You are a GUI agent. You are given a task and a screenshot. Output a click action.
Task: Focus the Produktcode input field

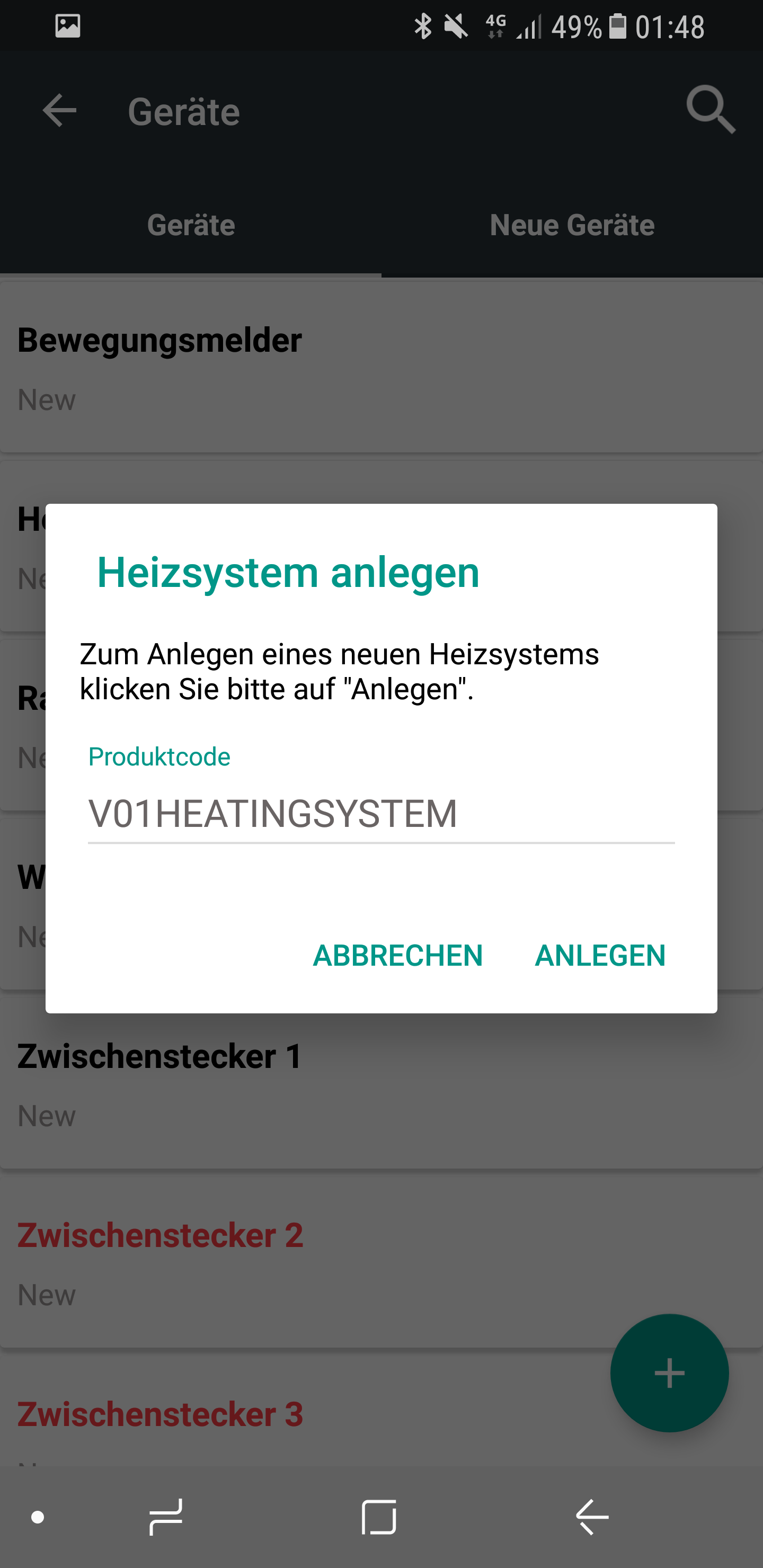pyautogui.click(x=381, y=813)
